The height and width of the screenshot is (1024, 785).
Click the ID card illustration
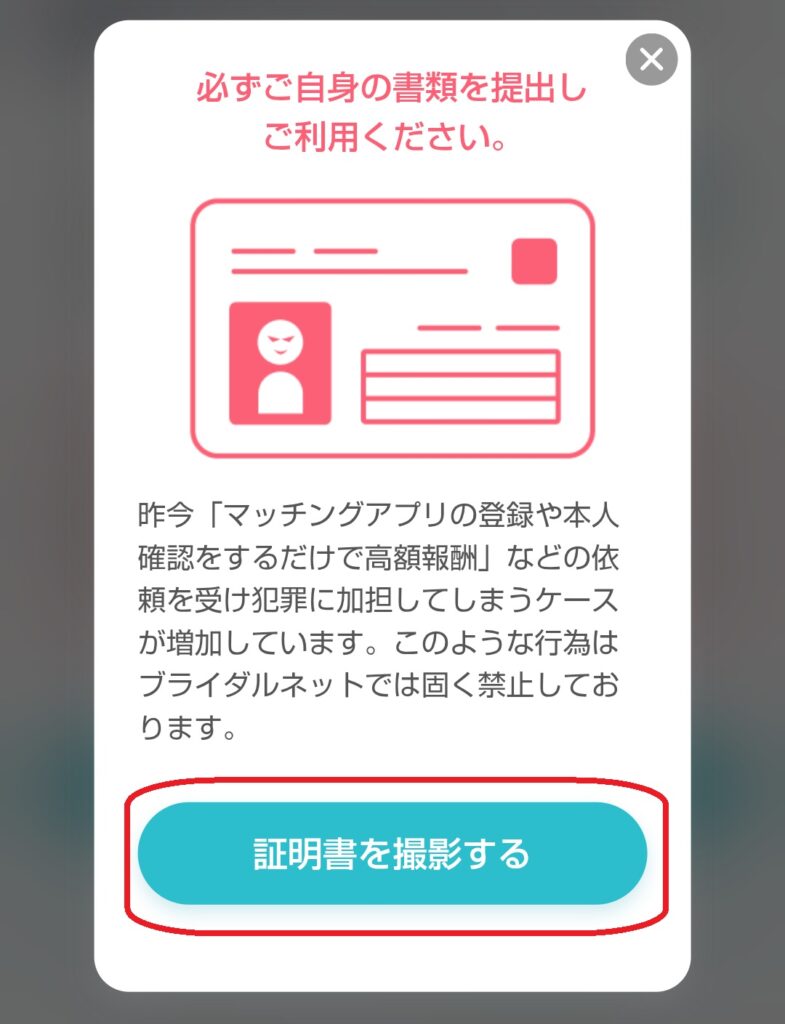[x=392, y=325]
